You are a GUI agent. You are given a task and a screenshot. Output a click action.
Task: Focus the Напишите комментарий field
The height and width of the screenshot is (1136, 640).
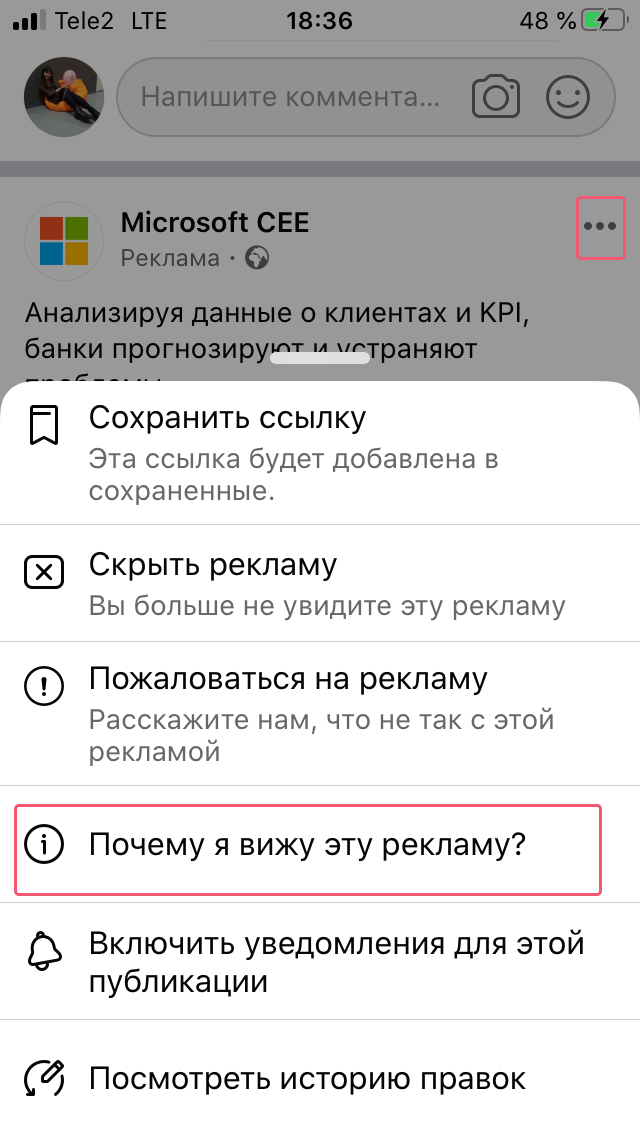pyautogui.click(x=290, y=97)
